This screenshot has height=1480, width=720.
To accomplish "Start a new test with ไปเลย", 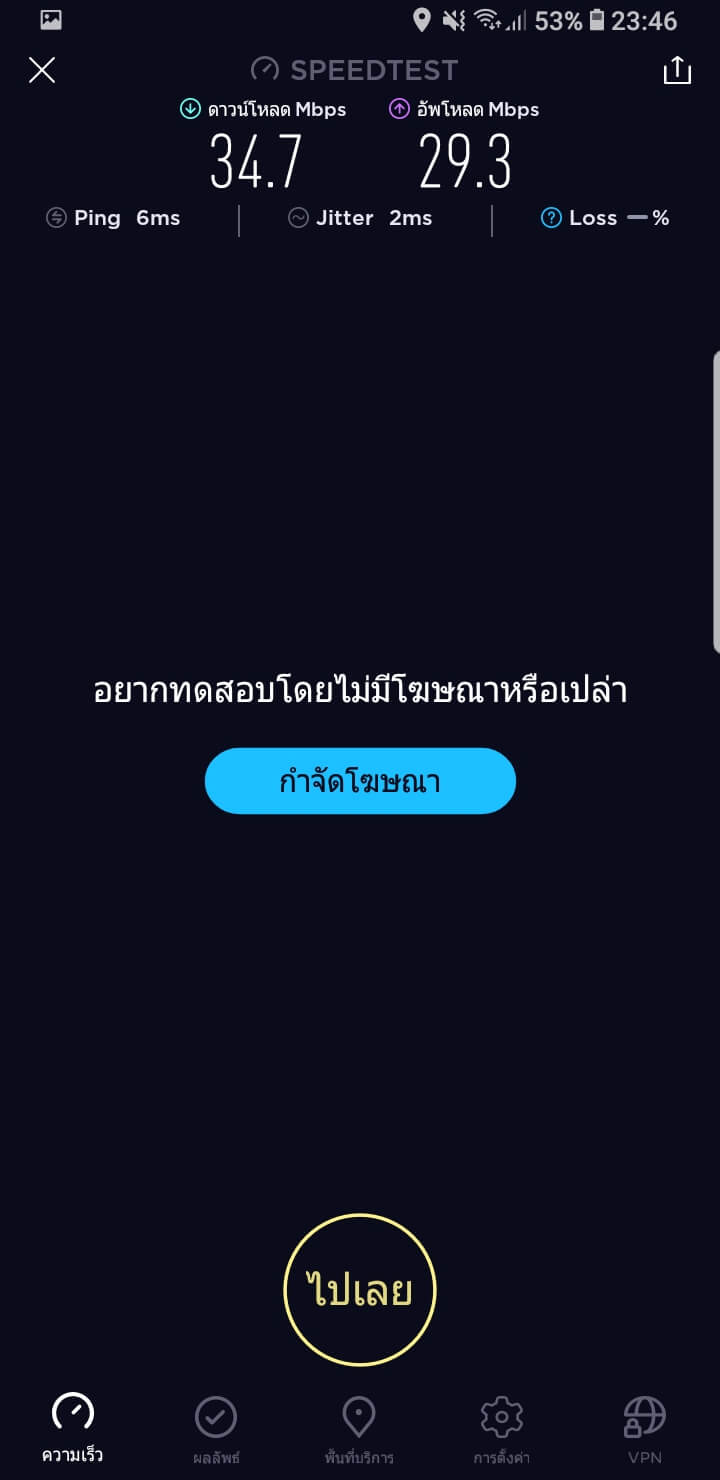I will [360, 1290].
